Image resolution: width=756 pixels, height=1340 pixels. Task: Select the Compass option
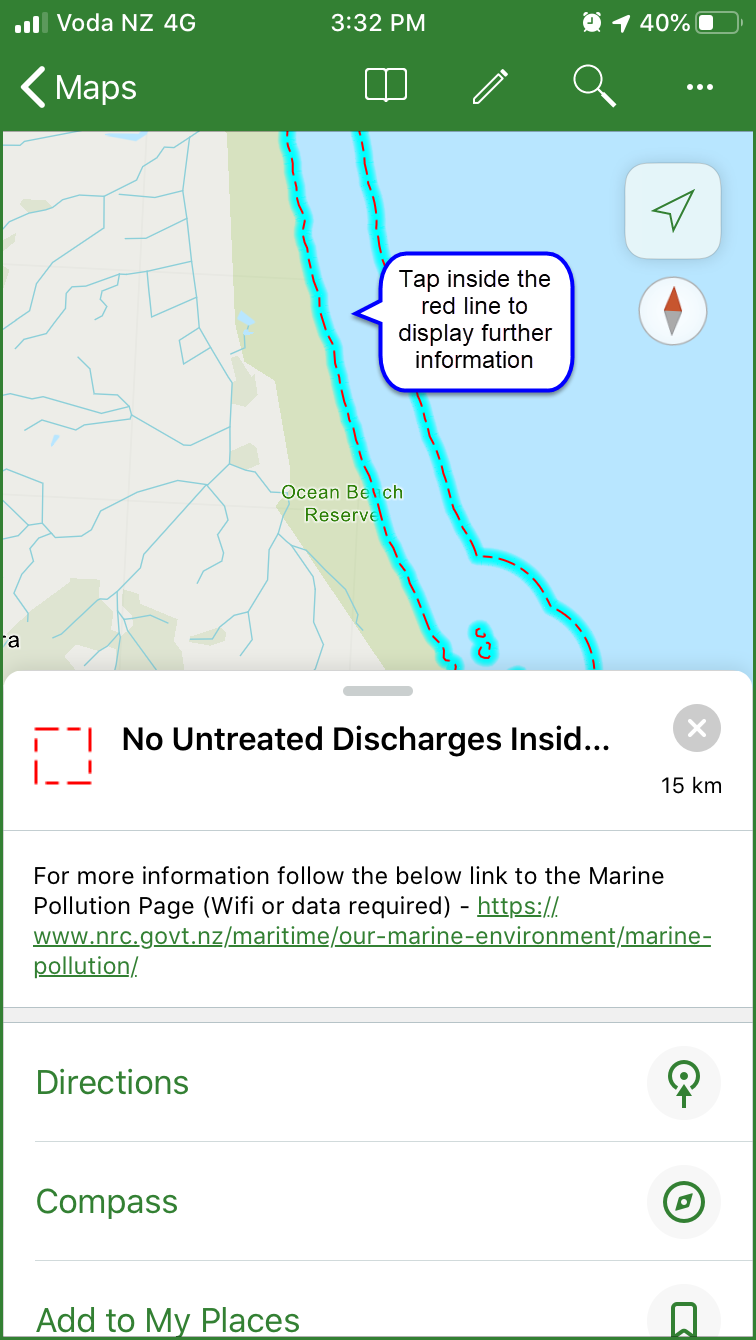pos(378,1202)
